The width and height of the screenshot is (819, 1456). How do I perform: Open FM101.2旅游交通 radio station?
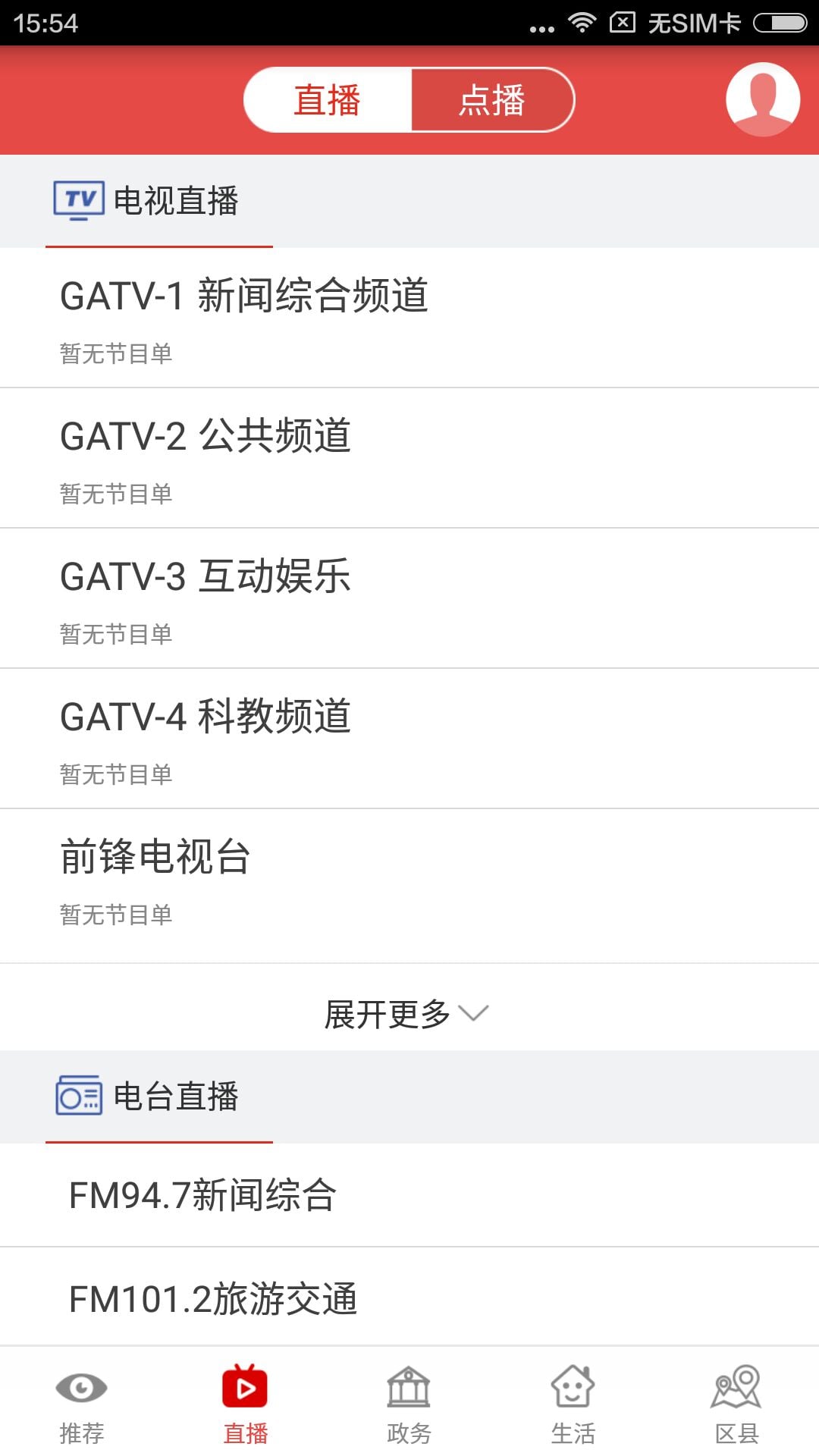(409, 1298)
